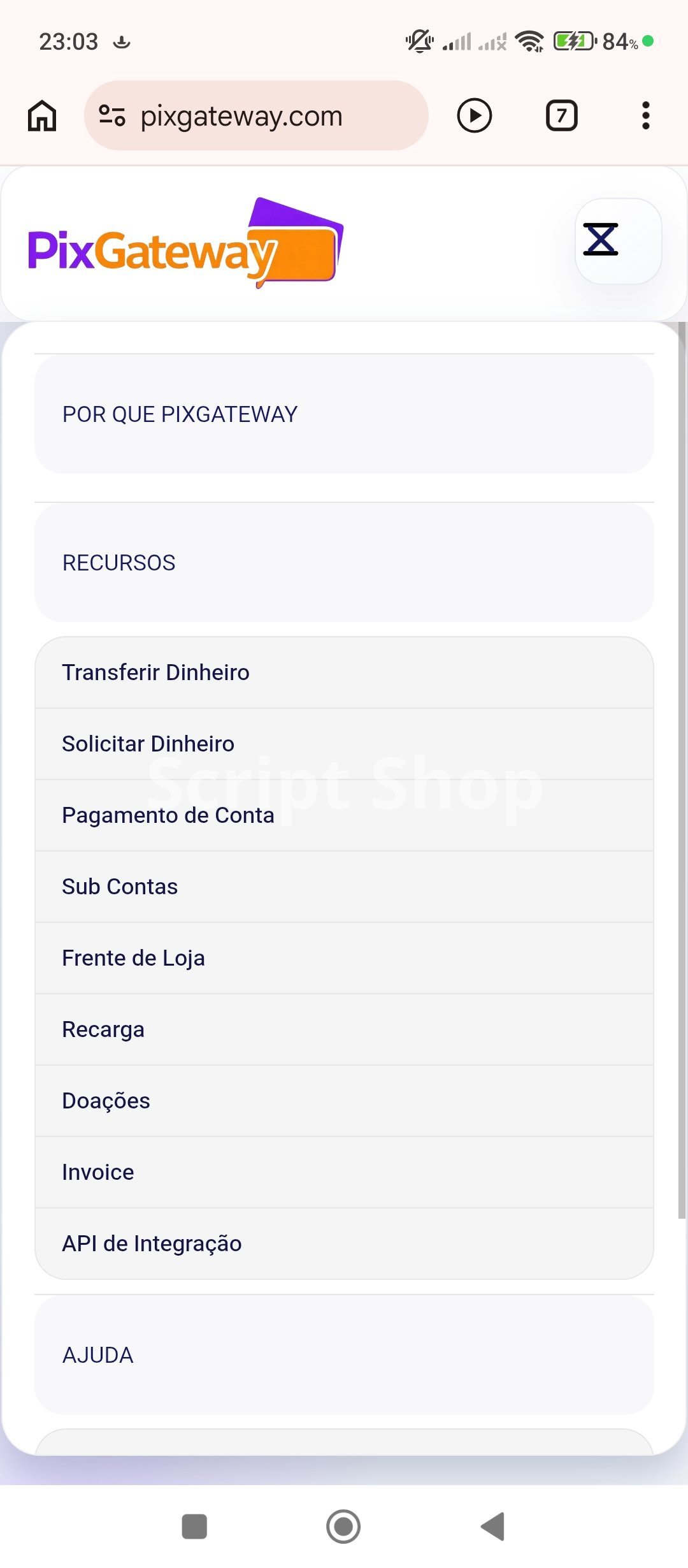Image resolution: width=688 pixels, height=1568 pixels.
Task: Go to the browser home page
Action: coord(42,116)
